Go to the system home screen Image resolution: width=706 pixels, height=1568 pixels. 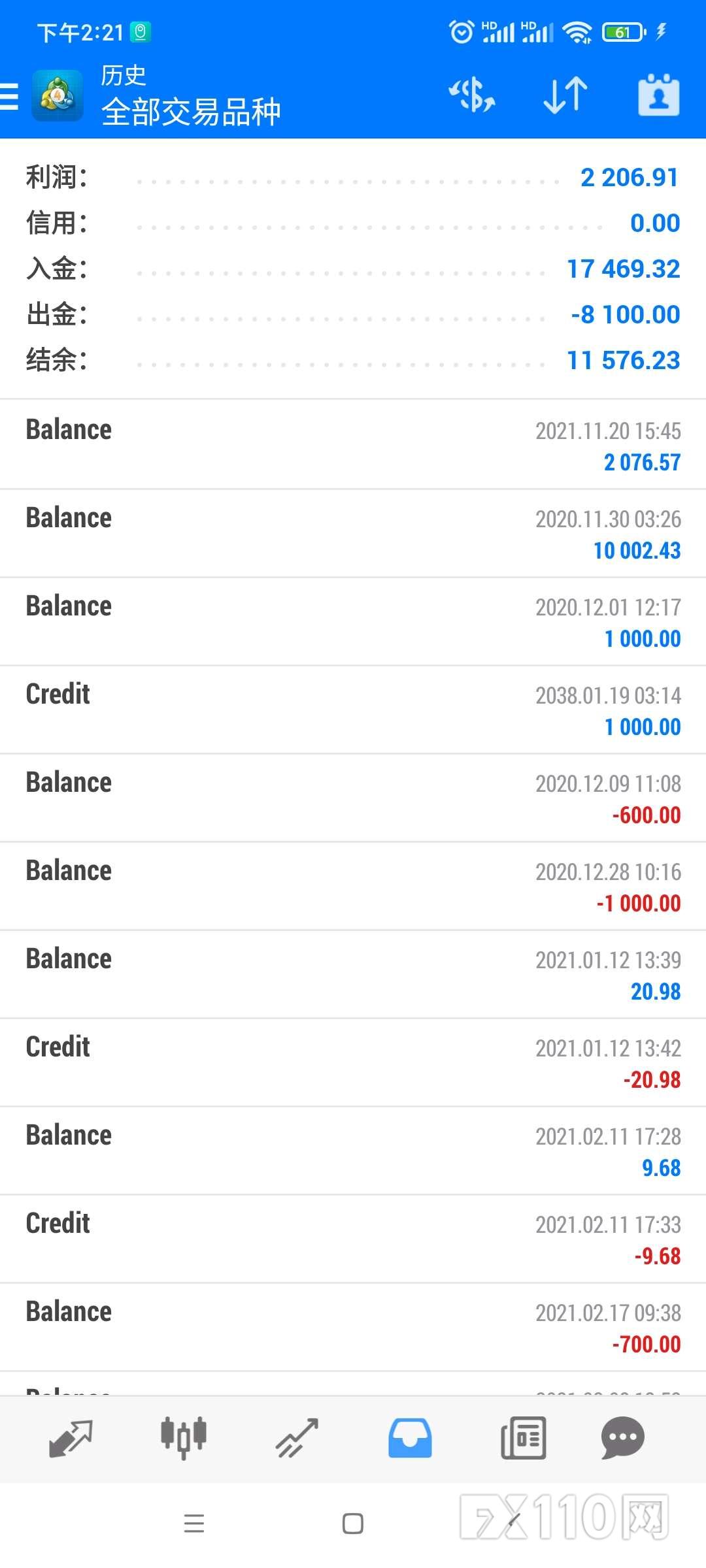(353, 1524)
